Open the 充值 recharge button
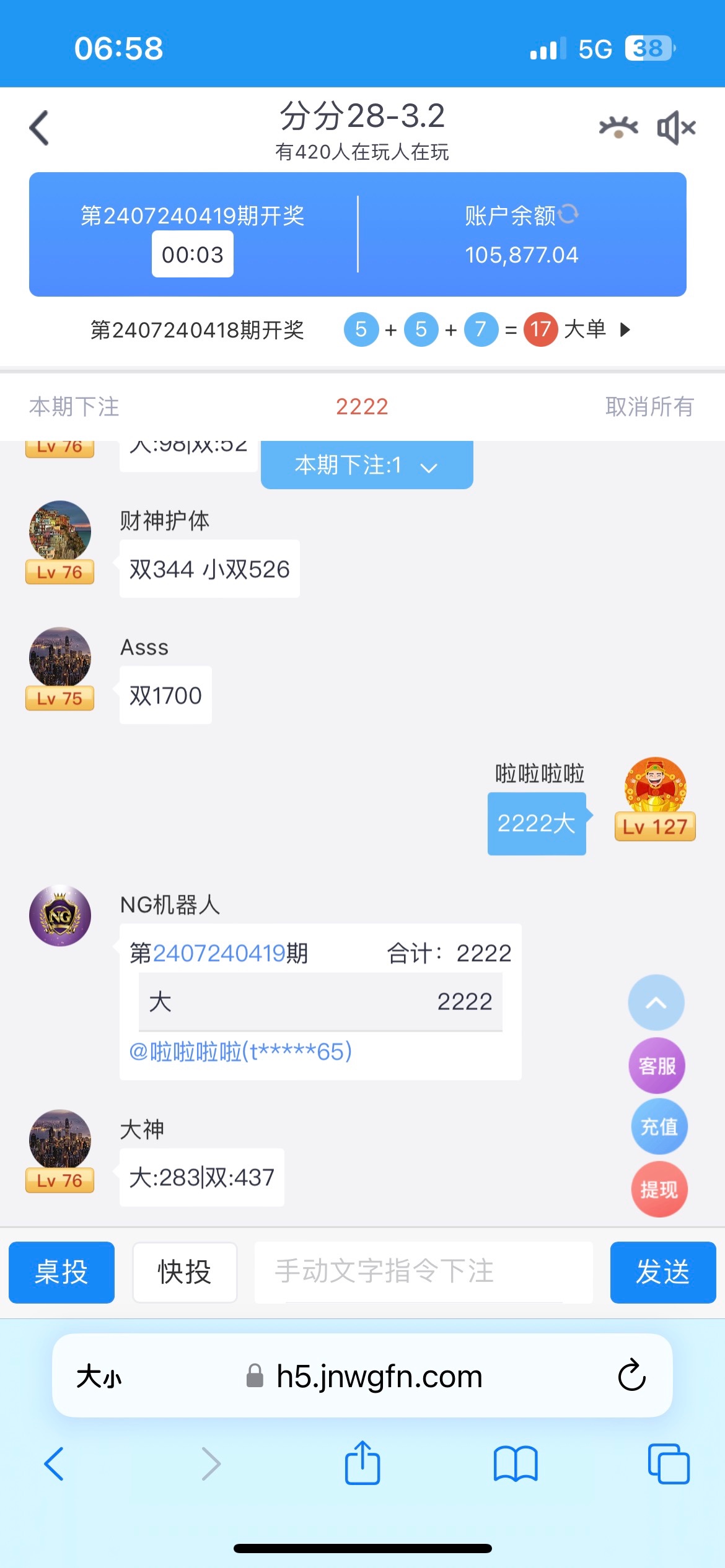 tap(659, 1126)
